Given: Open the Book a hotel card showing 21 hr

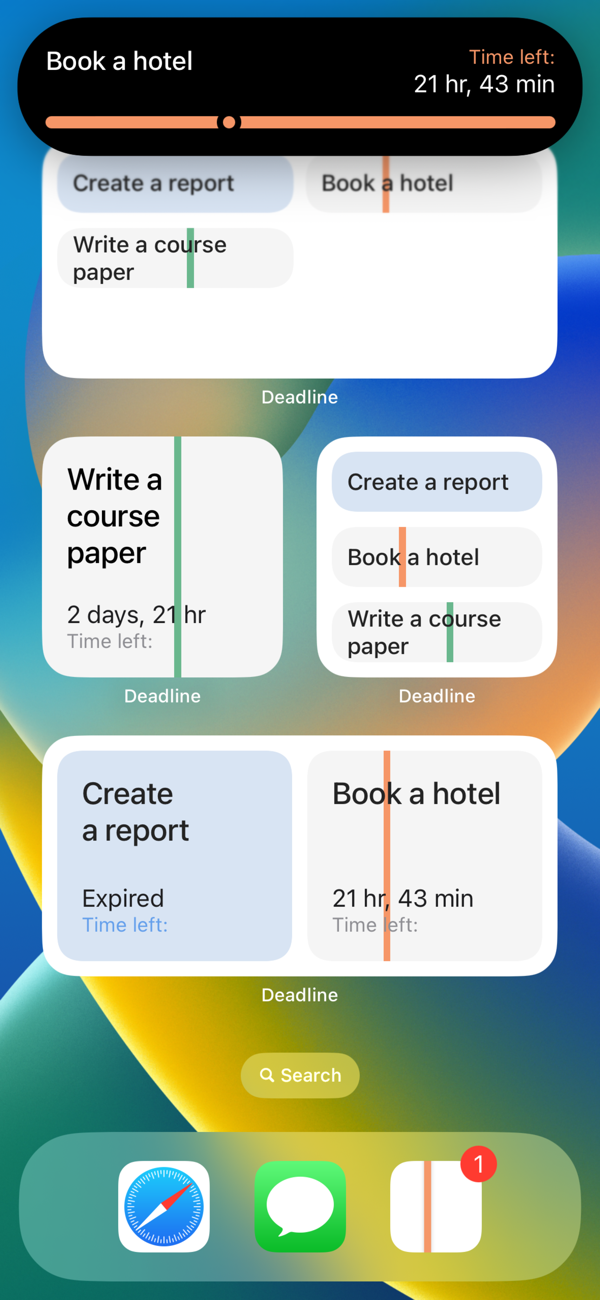Looking at the screenshot, I should point(425,855).
